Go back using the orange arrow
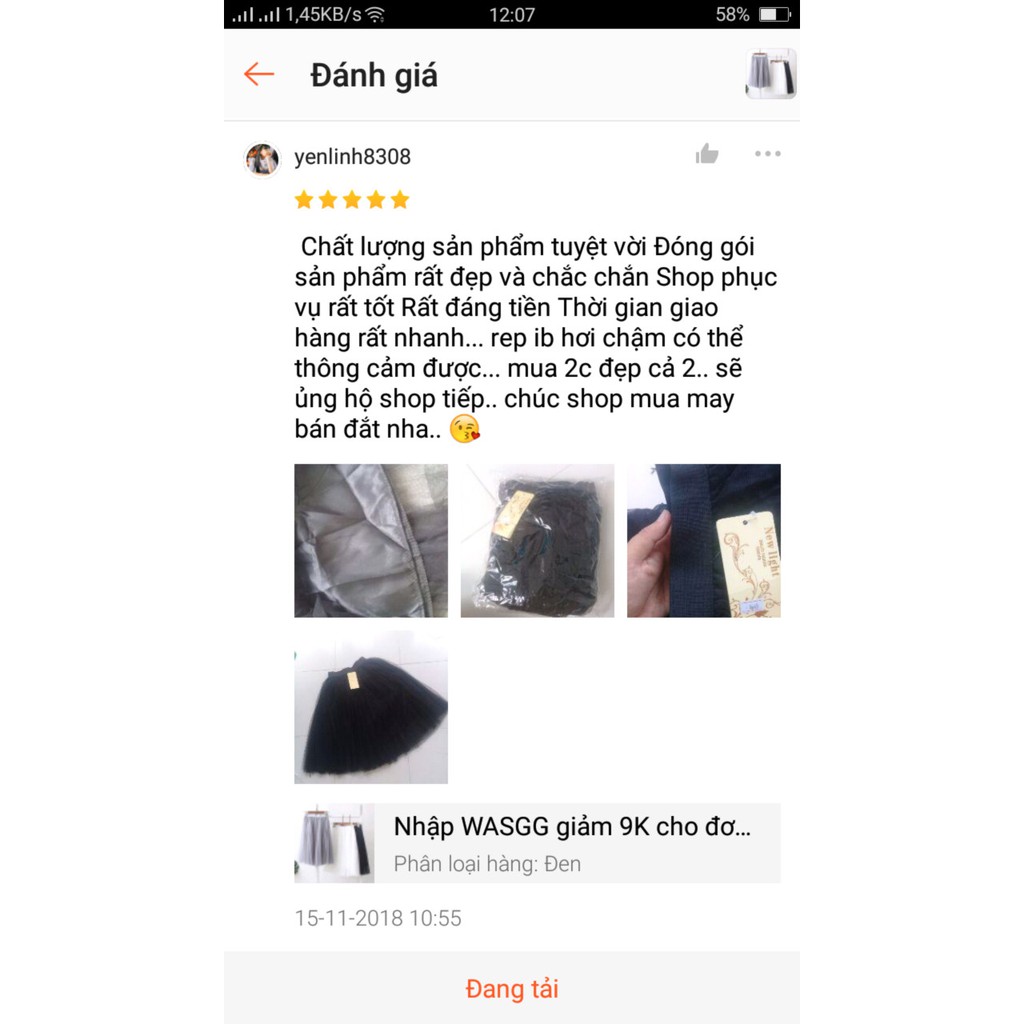This screenshot has height=1024, width=1024. pyautogui.click(x=259, y=74)
